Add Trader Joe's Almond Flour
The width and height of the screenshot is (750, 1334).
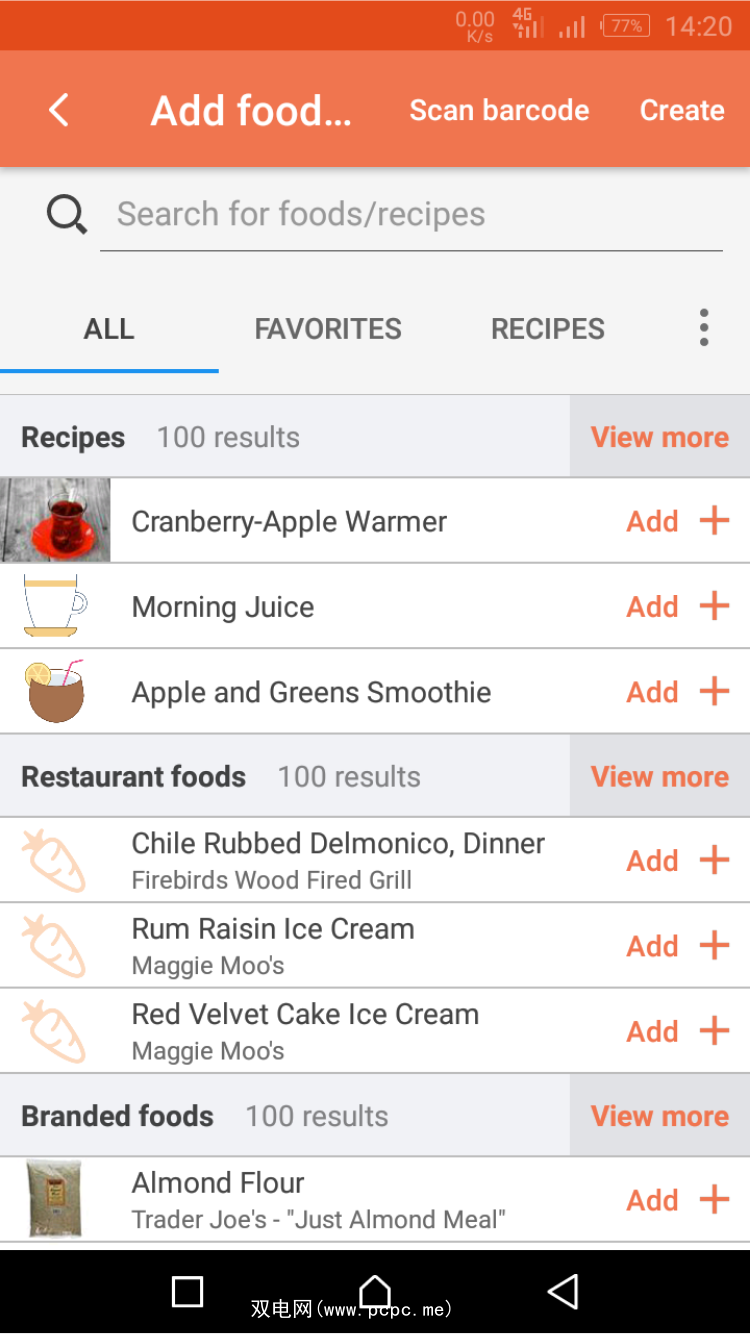pos(677,1200)
